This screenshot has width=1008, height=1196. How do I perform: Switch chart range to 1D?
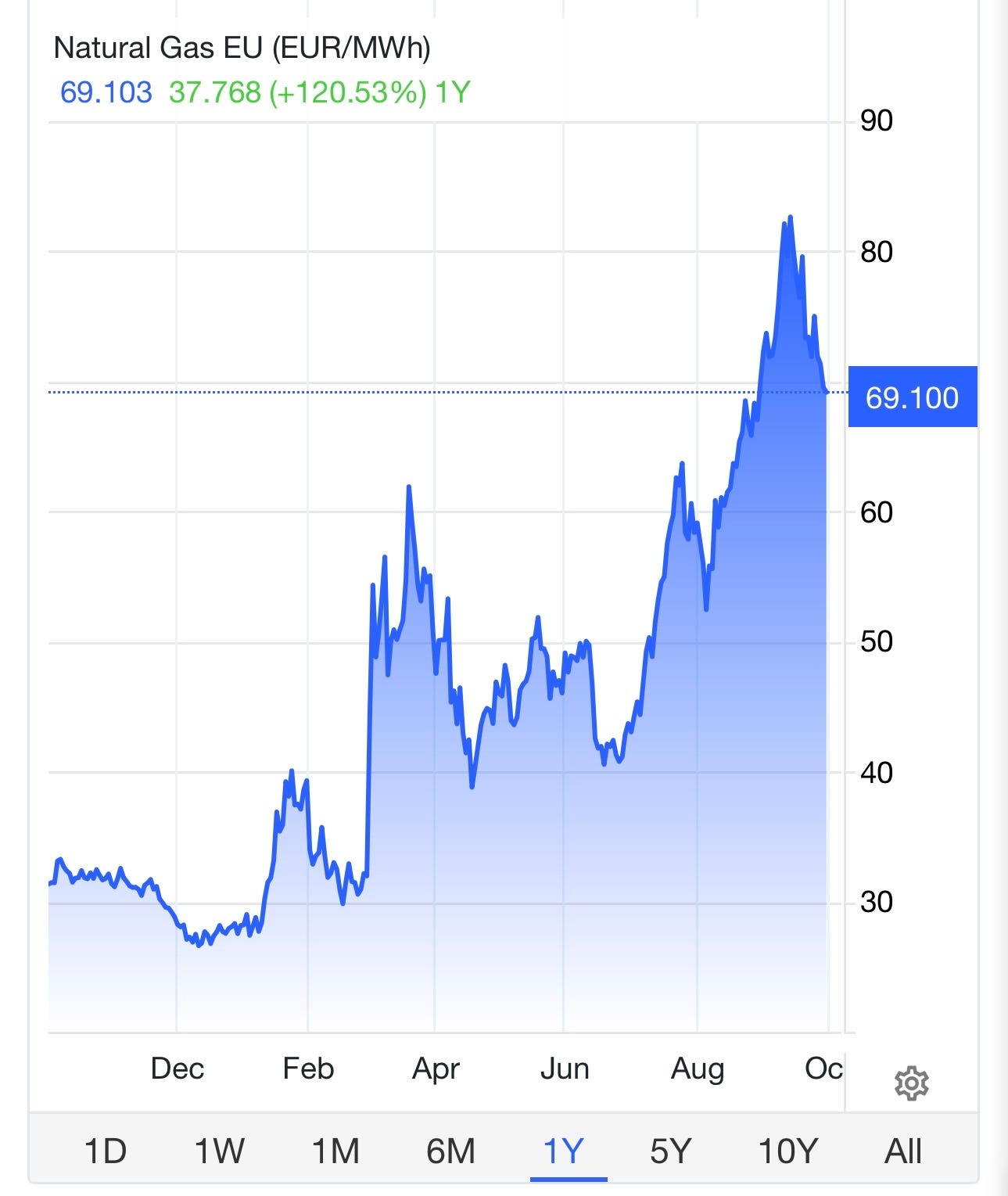pyautogui.click(x=105, y=1151)
